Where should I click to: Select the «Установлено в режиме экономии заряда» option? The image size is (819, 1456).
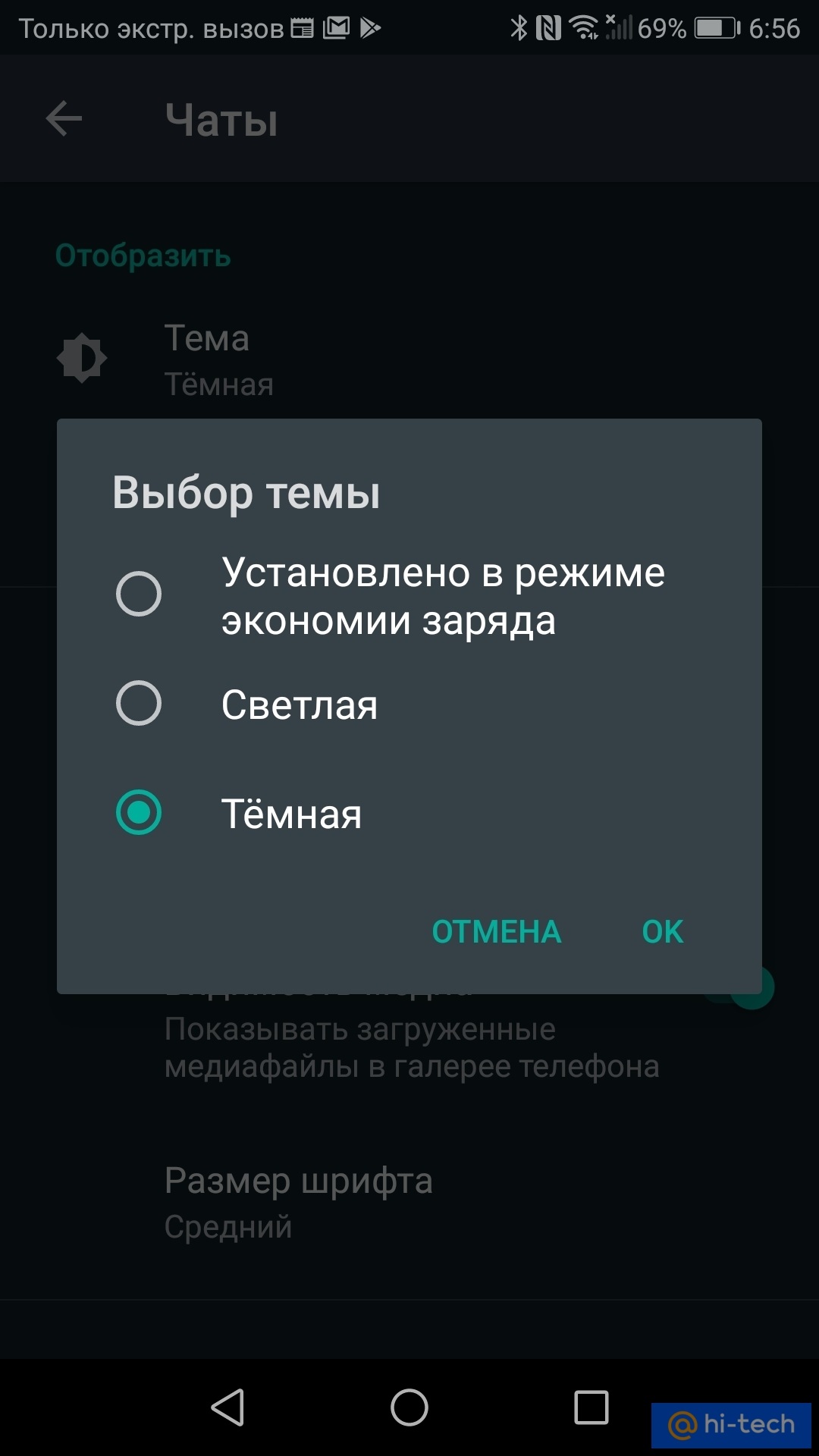tap(139, 594)
